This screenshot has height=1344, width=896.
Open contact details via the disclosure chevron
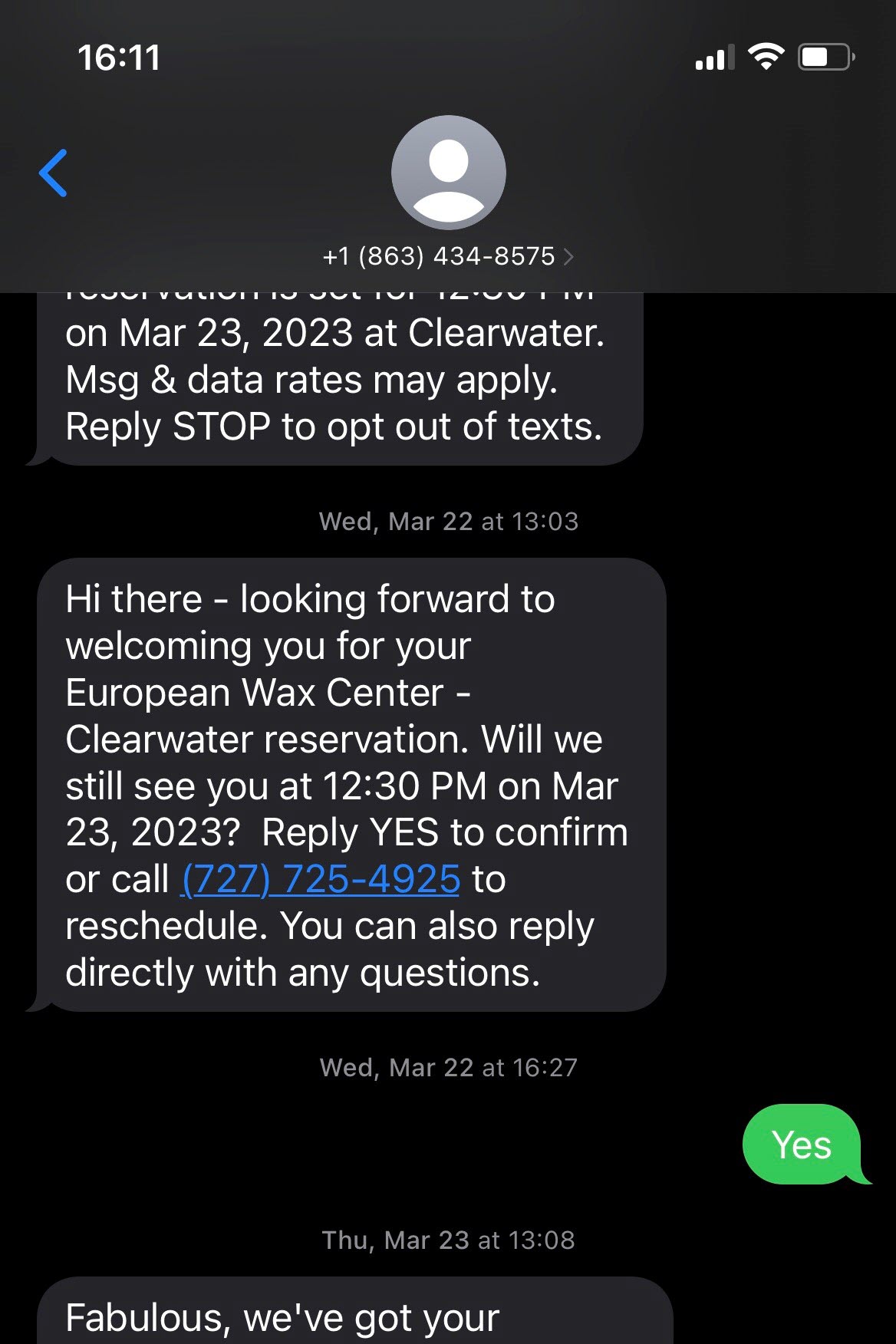click(569, 257)
